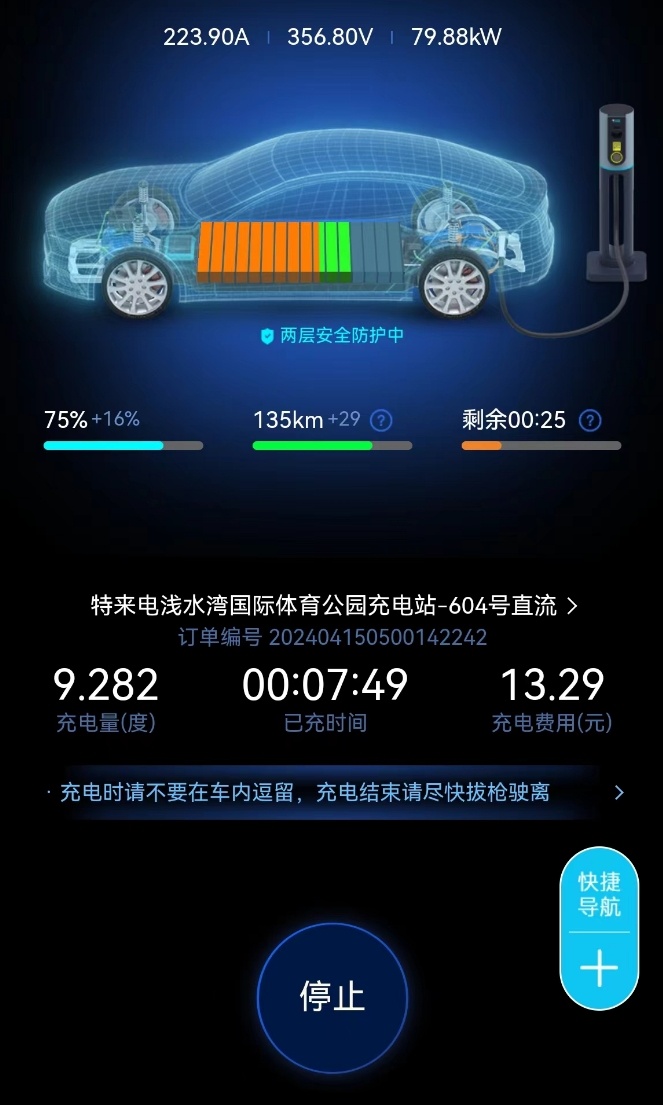
Task: Open the help icon beside 剩余00:25
Action: (x=590, y=421)
